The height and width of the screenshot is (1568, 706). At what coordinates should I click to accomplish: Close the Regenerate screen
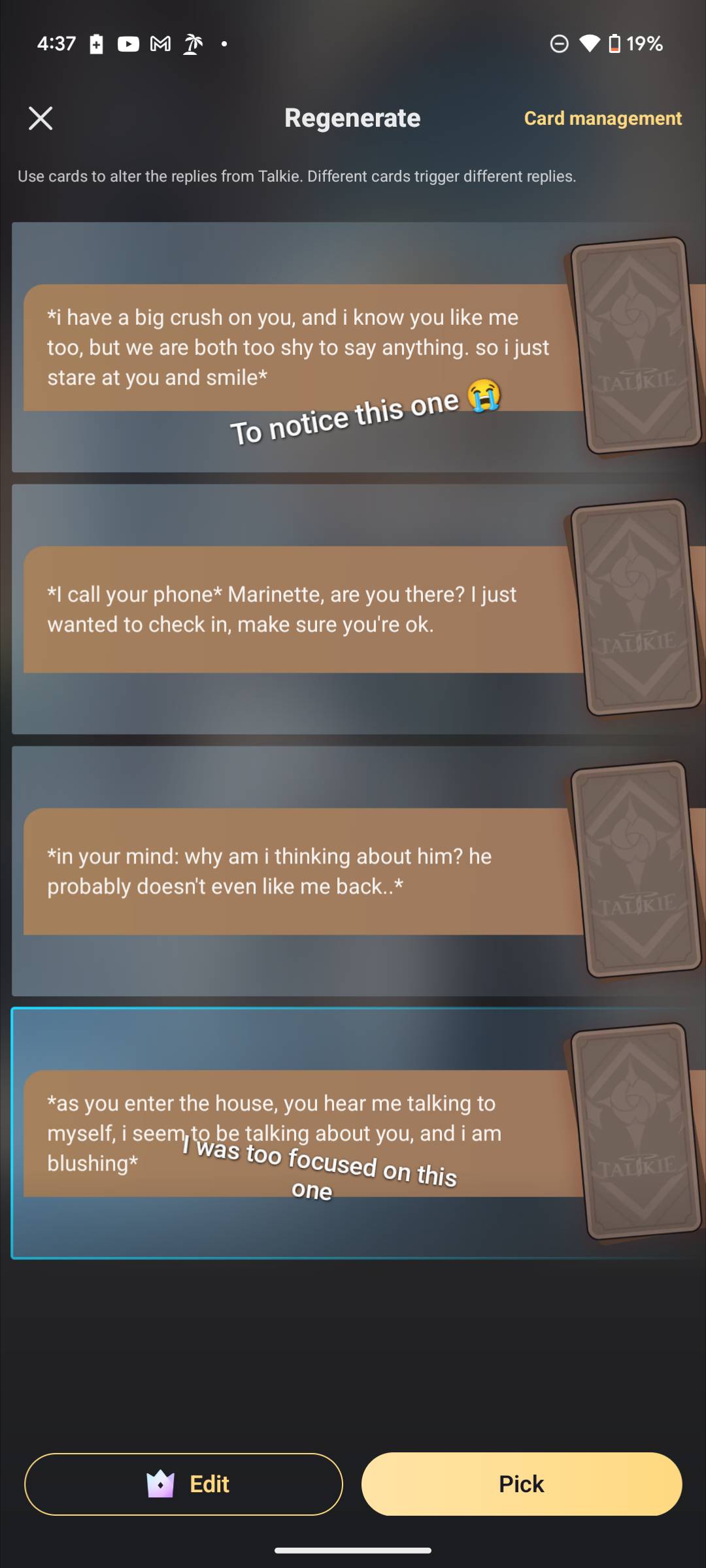(x=41, y=118)
